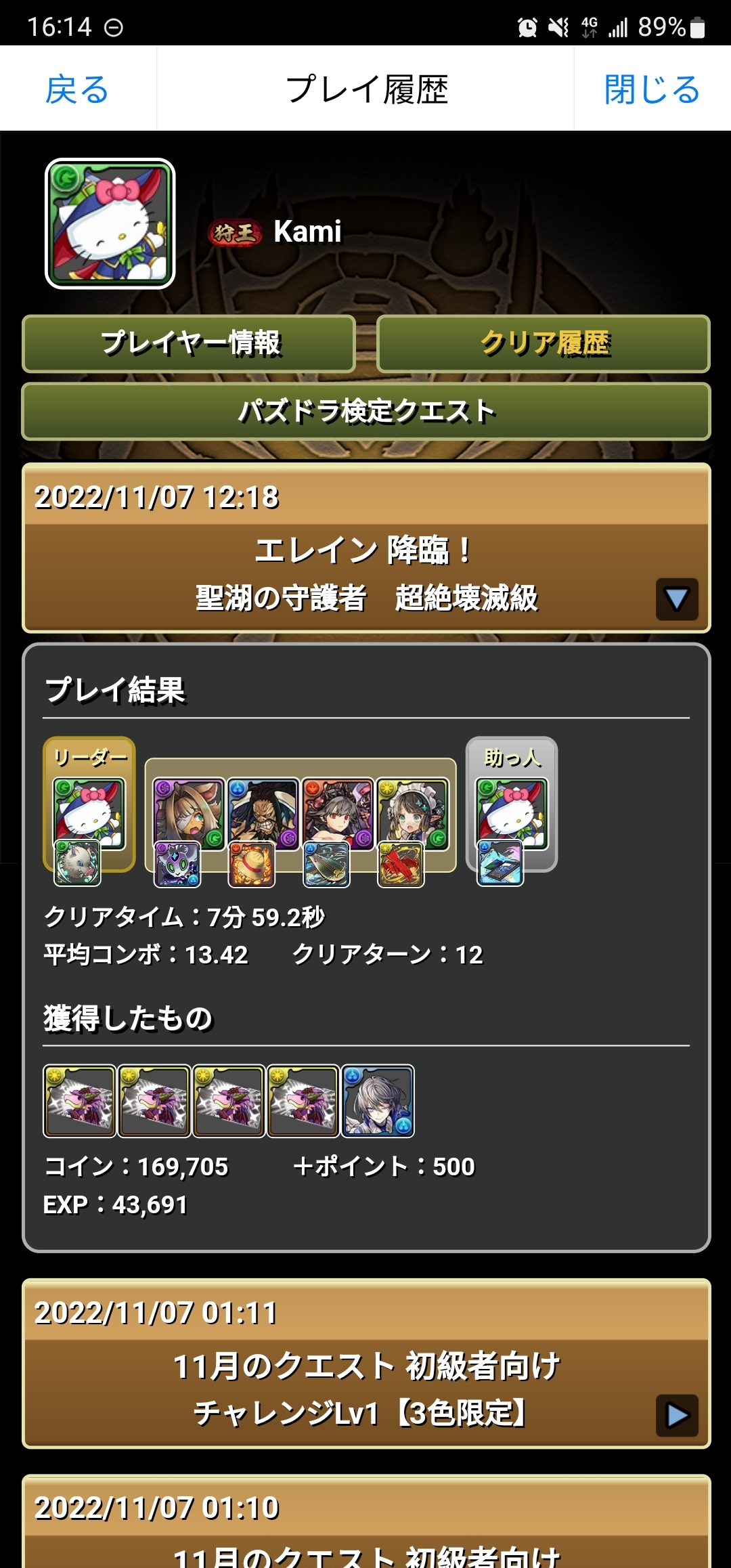Open the プレイヤー情報 tab

(189, 343)
